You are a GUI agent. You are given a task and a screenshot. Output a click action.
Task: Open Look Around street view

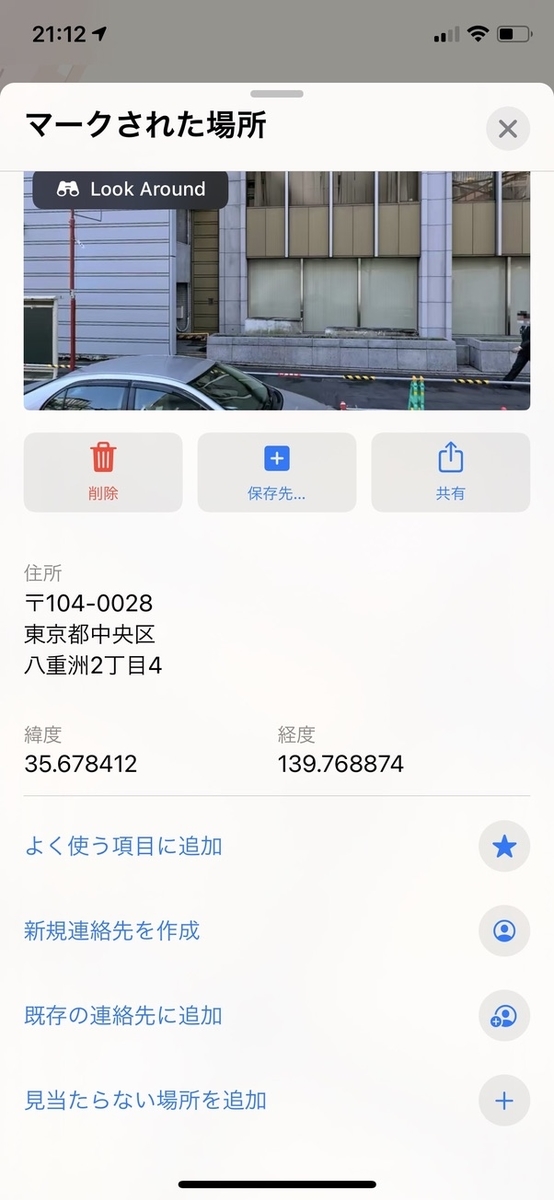[130, 189]
